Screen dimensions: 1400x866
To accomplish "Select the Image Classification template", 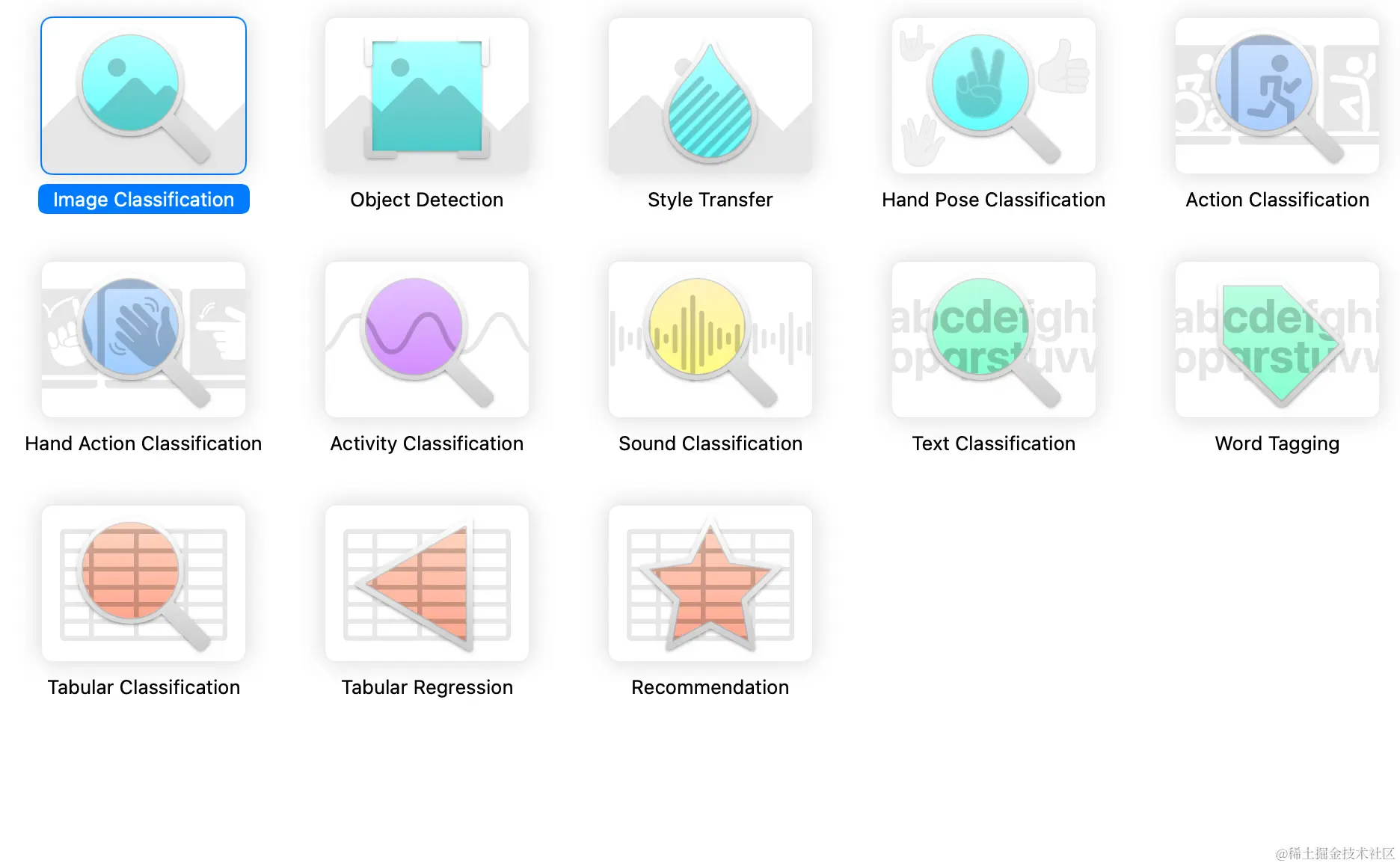I will point(144,96).
